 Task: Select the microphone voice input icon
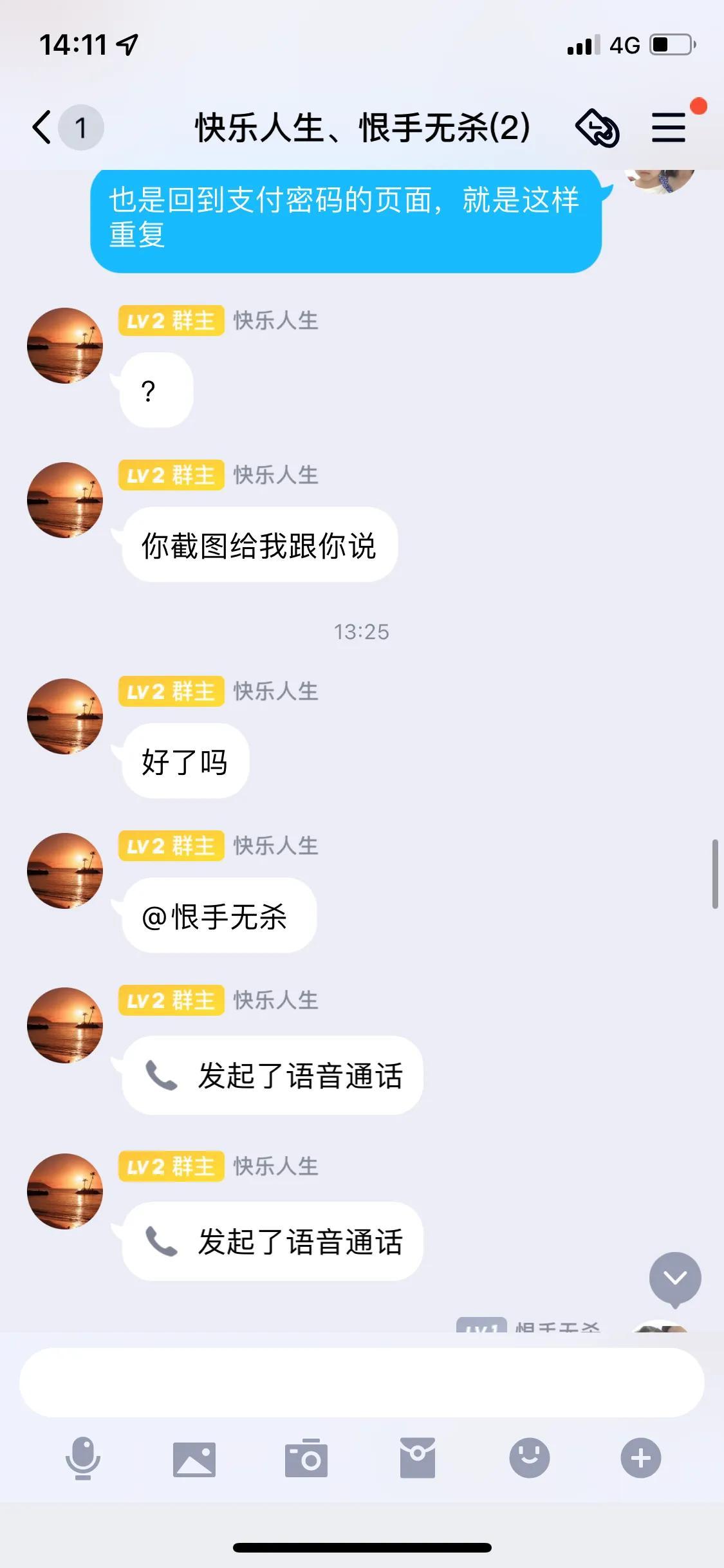(82, 1460)
